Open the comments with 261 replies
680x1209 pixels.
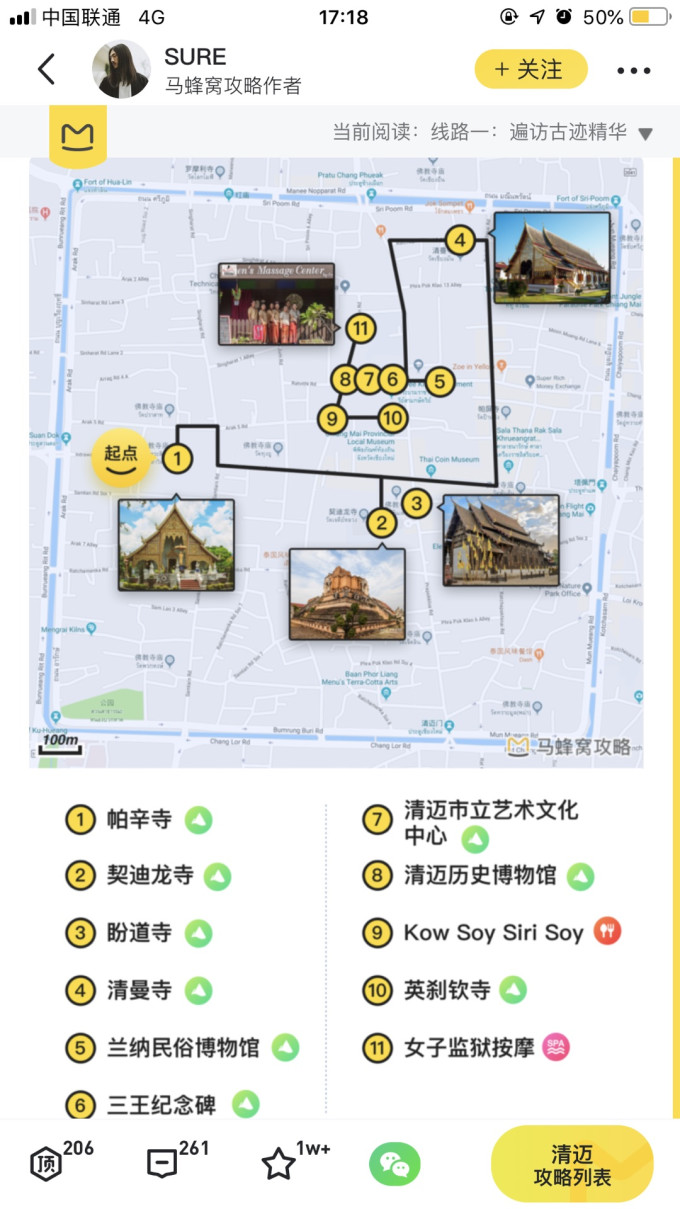point(163,1163)
